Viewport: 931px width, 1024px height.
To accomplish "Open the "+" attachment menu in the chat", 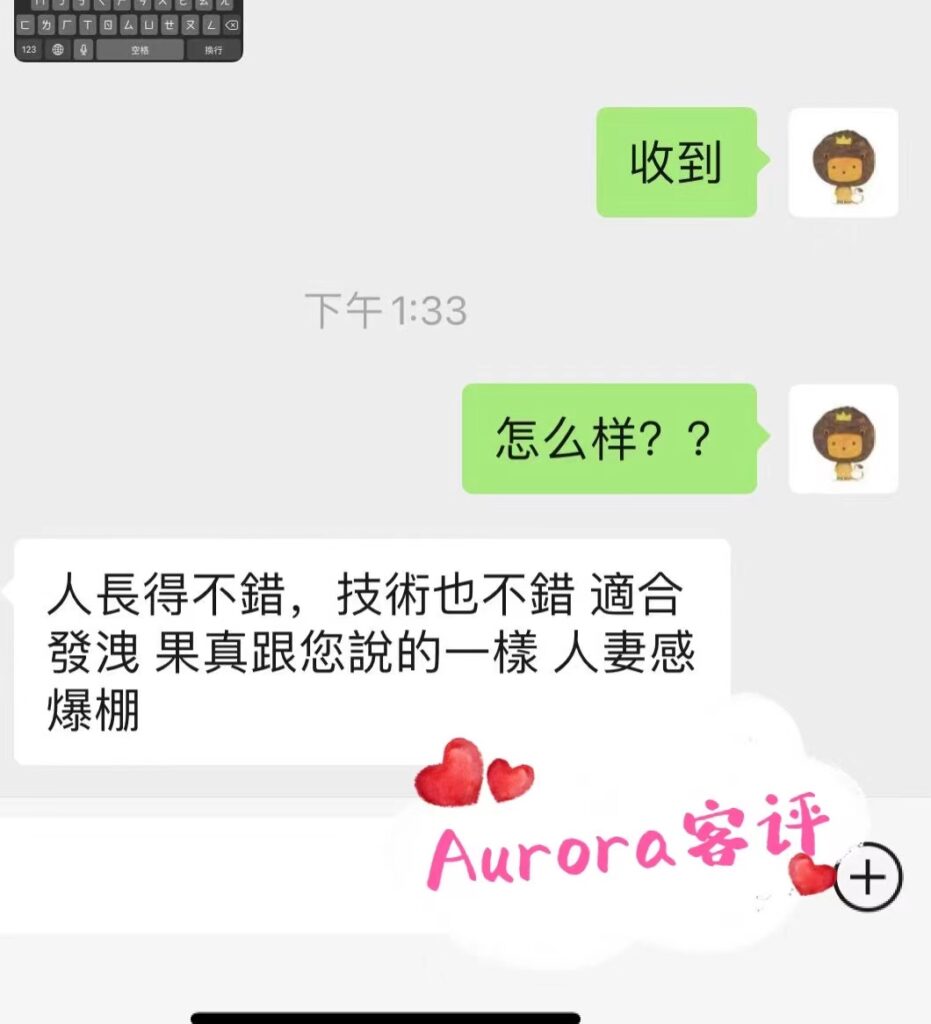I will pos(867,878).
